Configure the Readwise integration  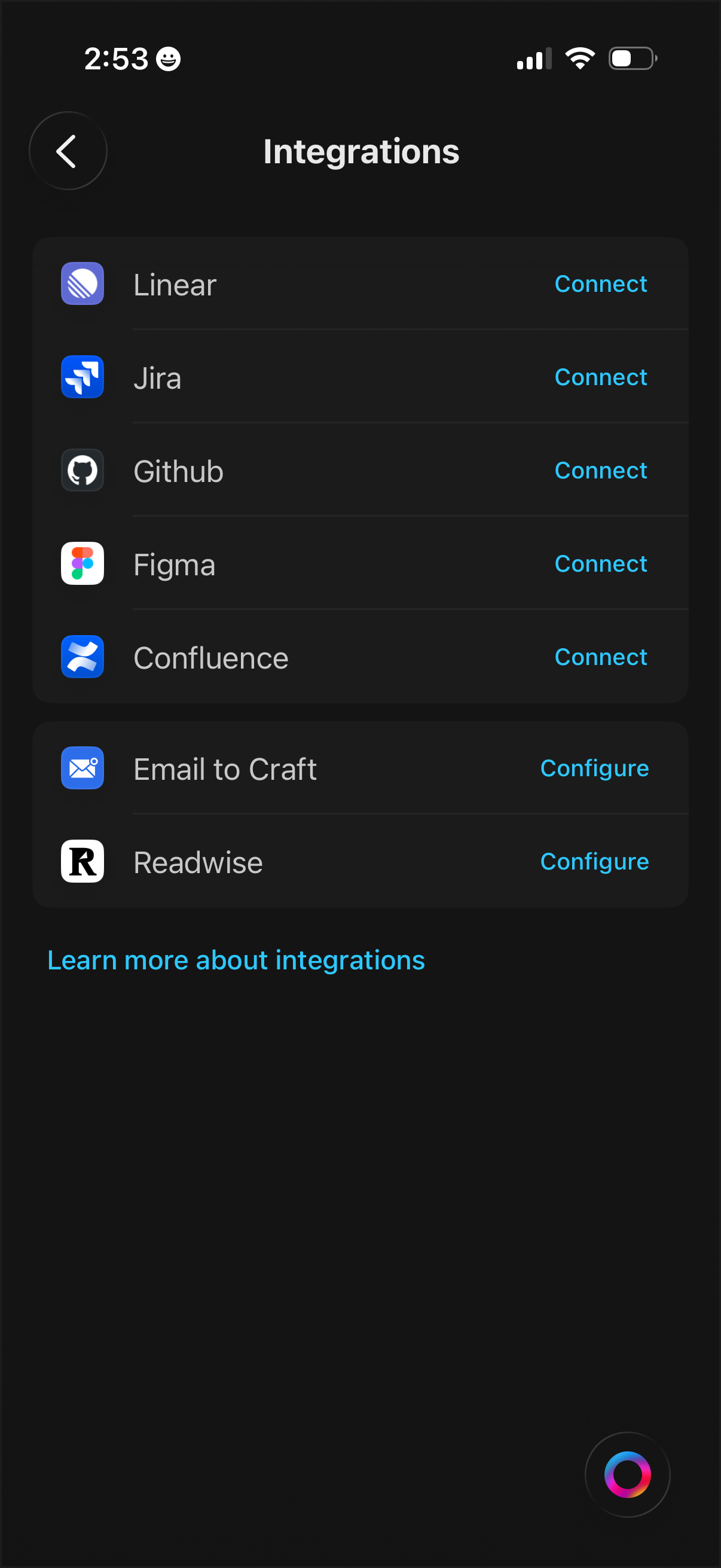tap(594, 861)
